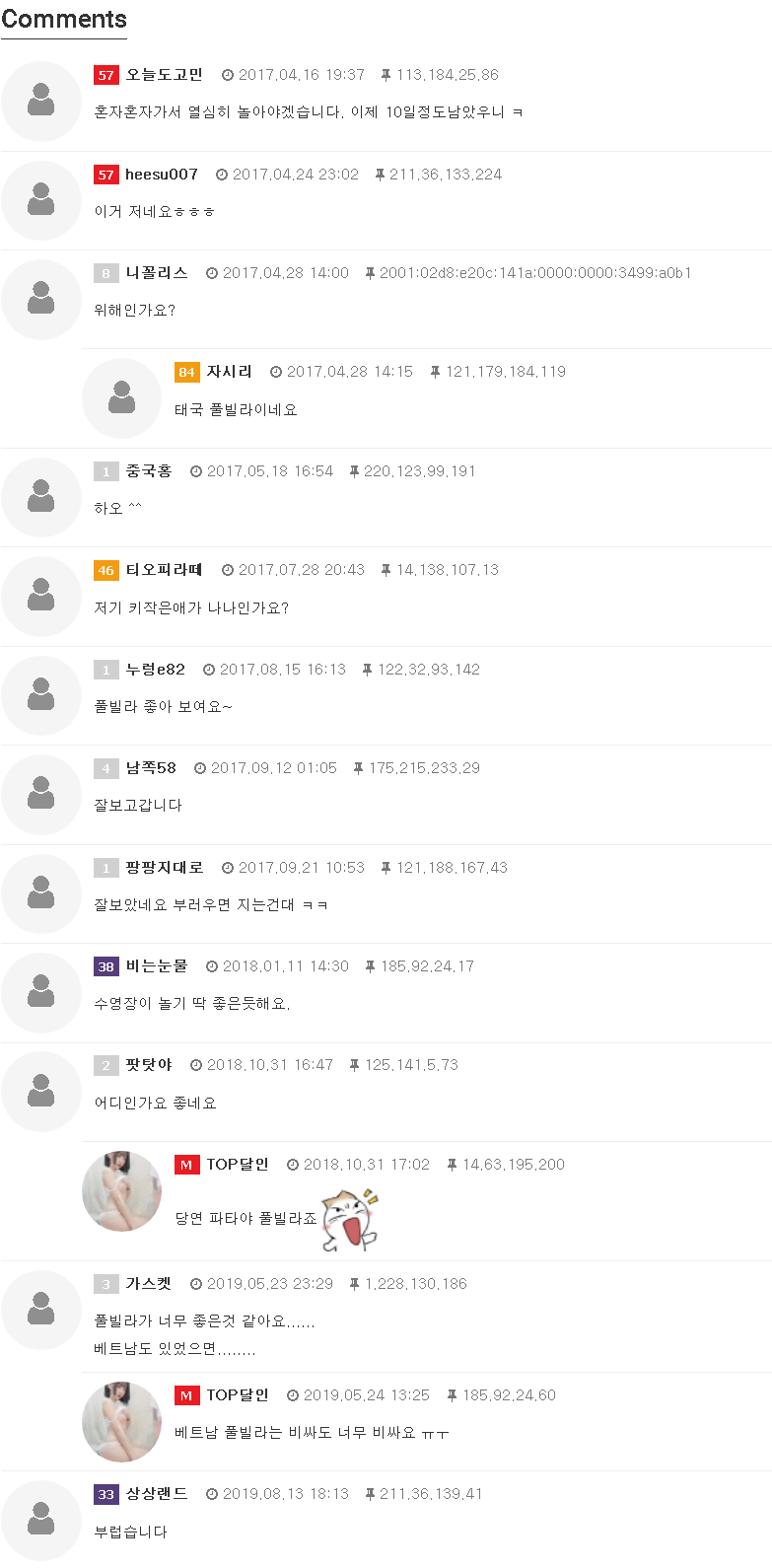The image size is (772, 1568).
Task: Open 오늘도고민's user profile
Action: (164, 75)
